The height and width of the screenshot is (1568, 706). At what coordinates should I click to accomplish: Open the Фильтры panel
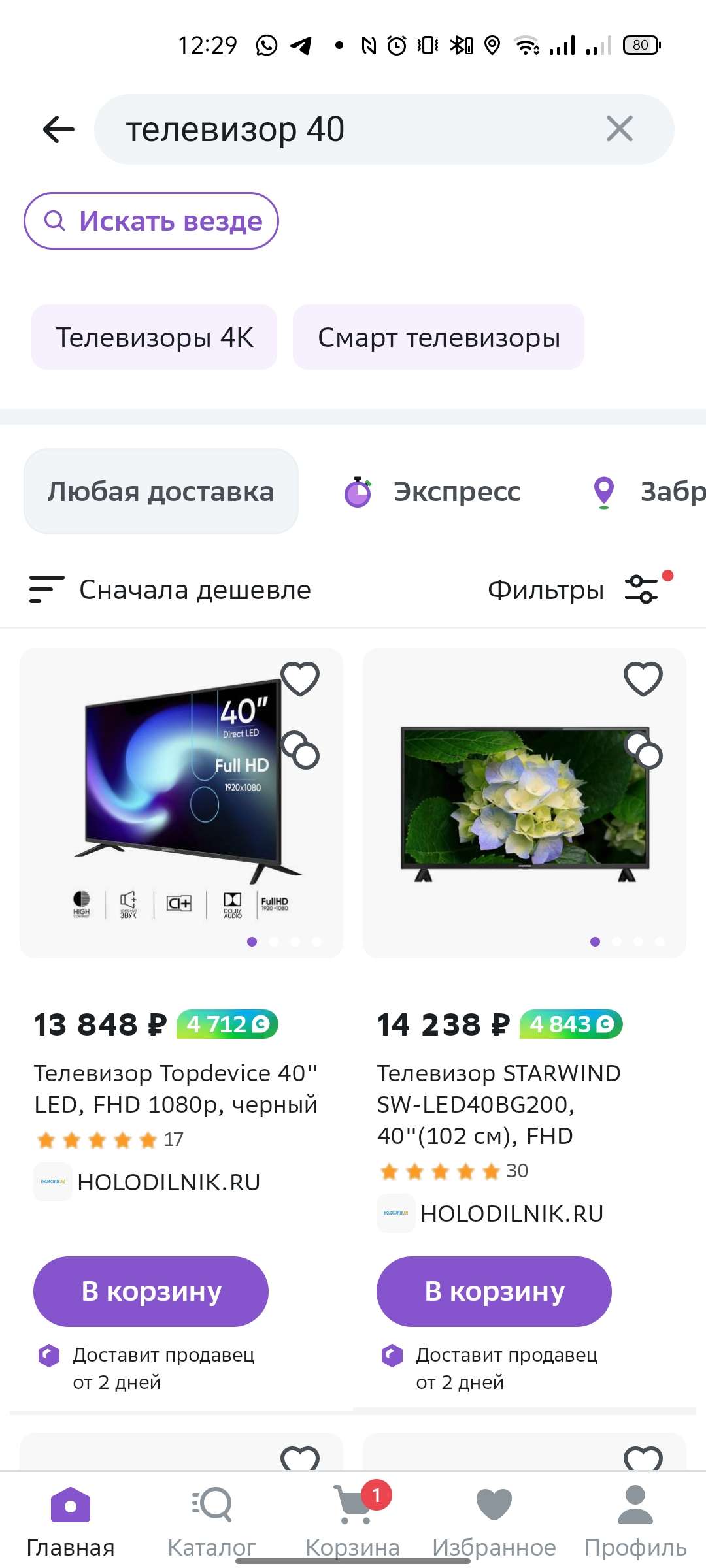pyautogui.click(x=579, y=590)
